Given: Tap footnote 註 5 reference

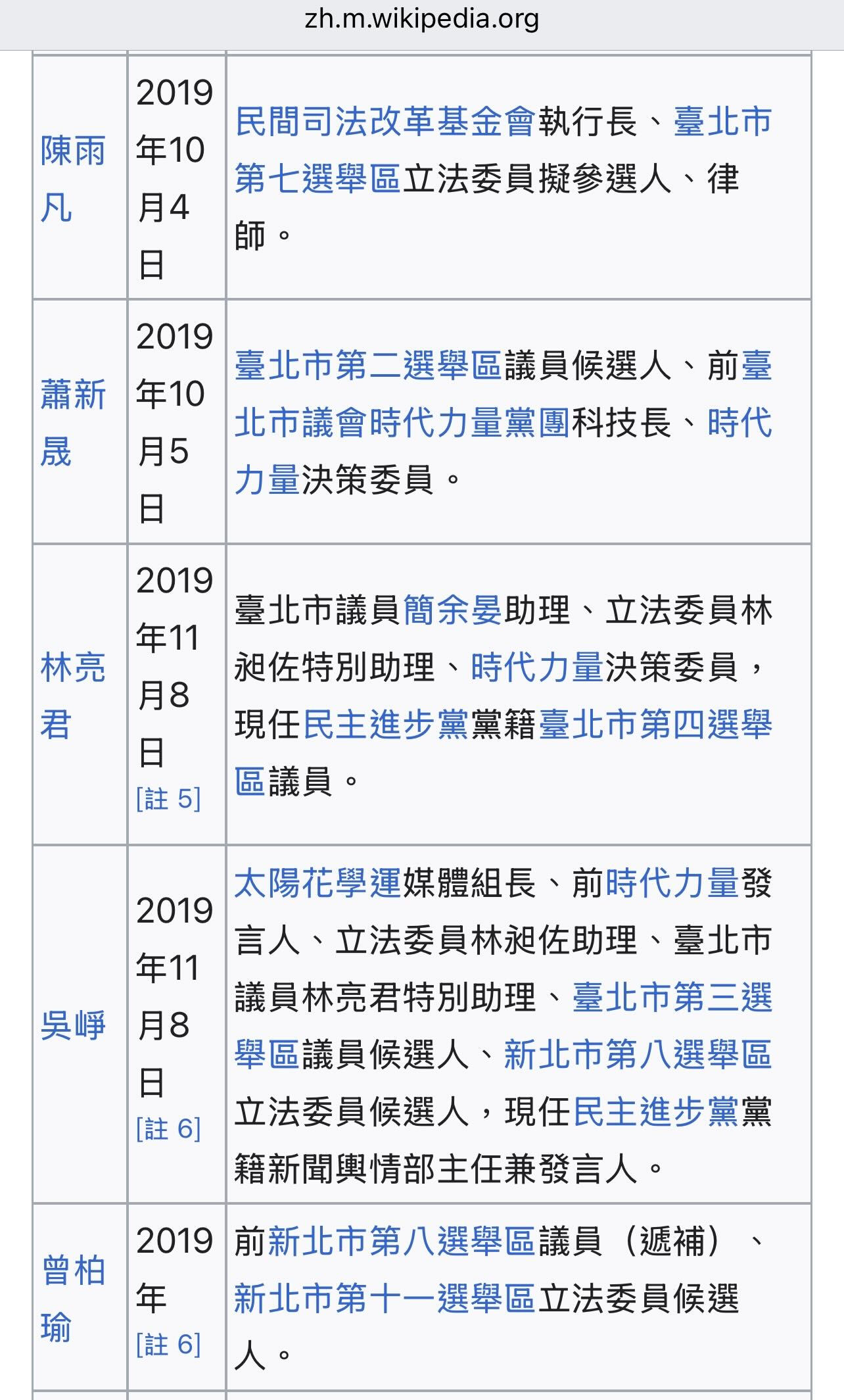Looking at the screenshot, I should 168,799.
